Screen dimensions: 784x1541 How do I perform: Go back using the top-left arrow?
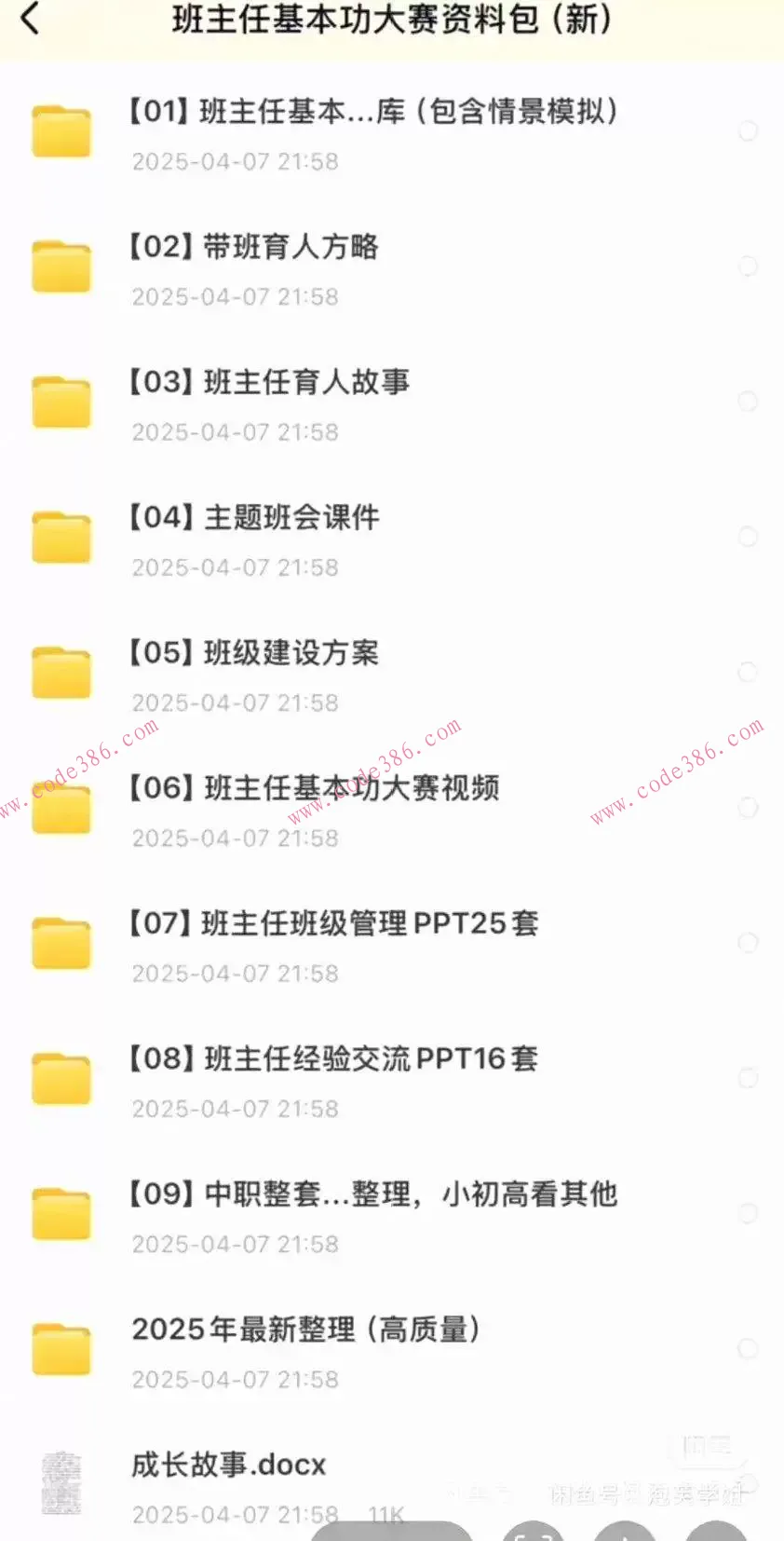point(31,19)
